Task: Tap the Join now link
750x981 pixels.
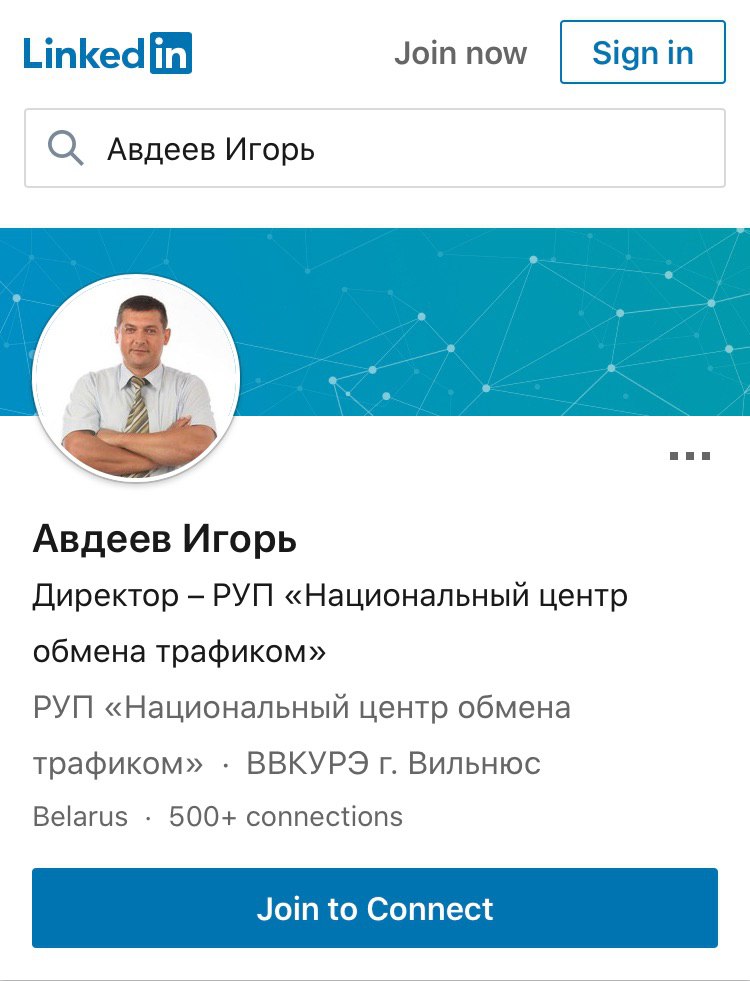Action: coord(460,53)
